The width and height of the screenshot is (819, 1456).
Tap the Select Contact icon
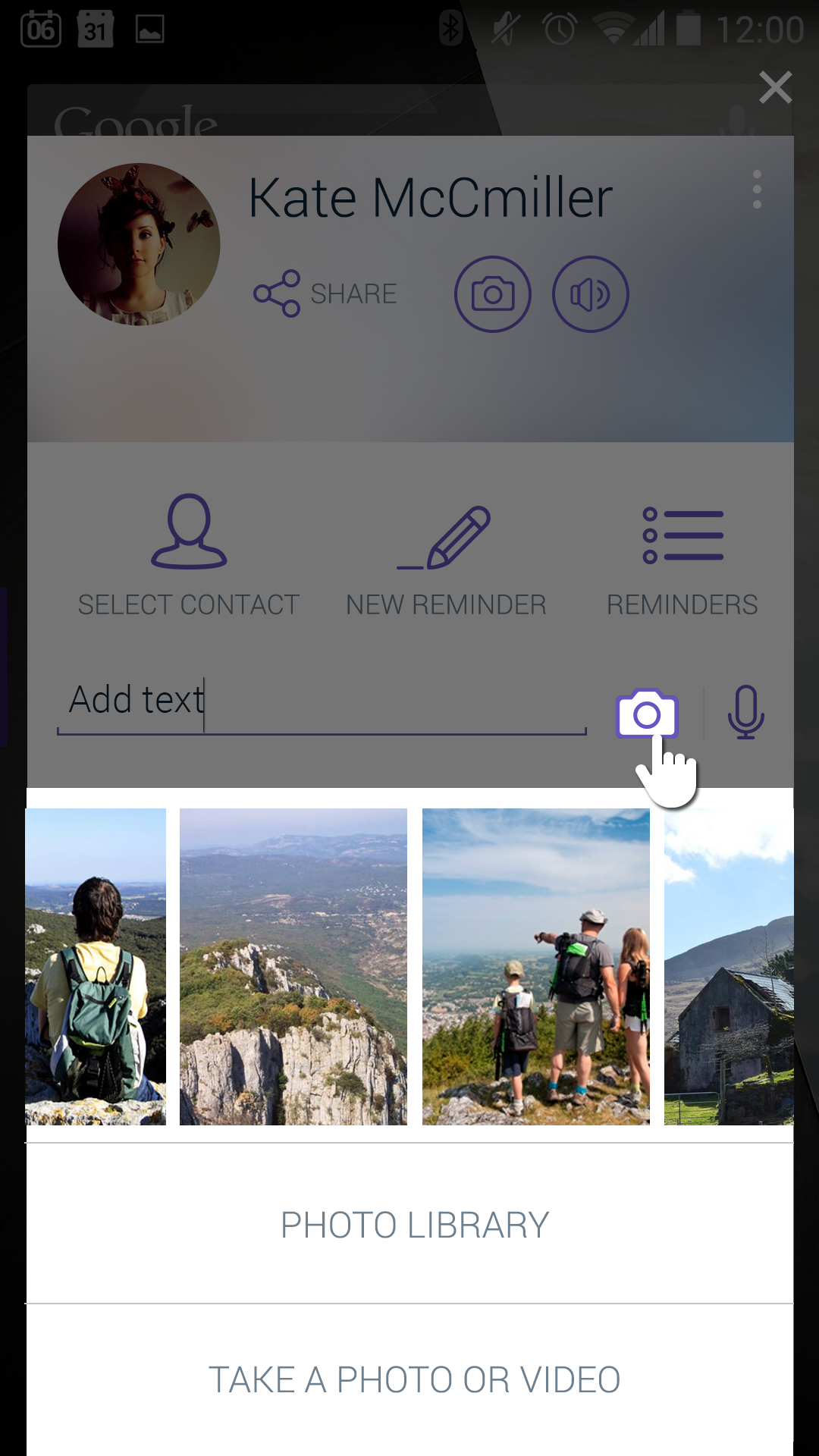[188, 535]
